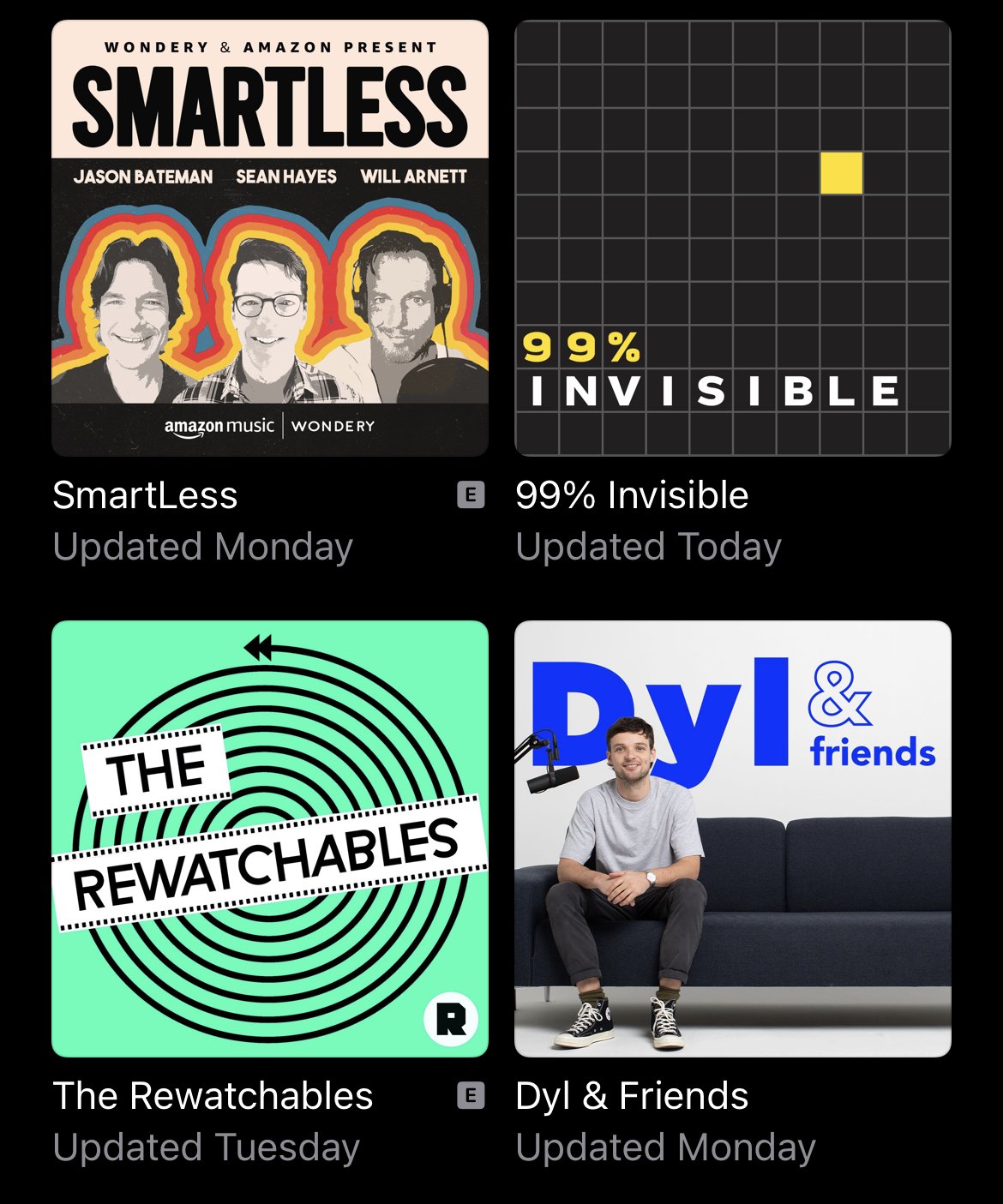Click the Dyl & Friends title text
The height and width of the screenshot is (1204, 1003).
pyautogui.click(x=632, y=1095)
